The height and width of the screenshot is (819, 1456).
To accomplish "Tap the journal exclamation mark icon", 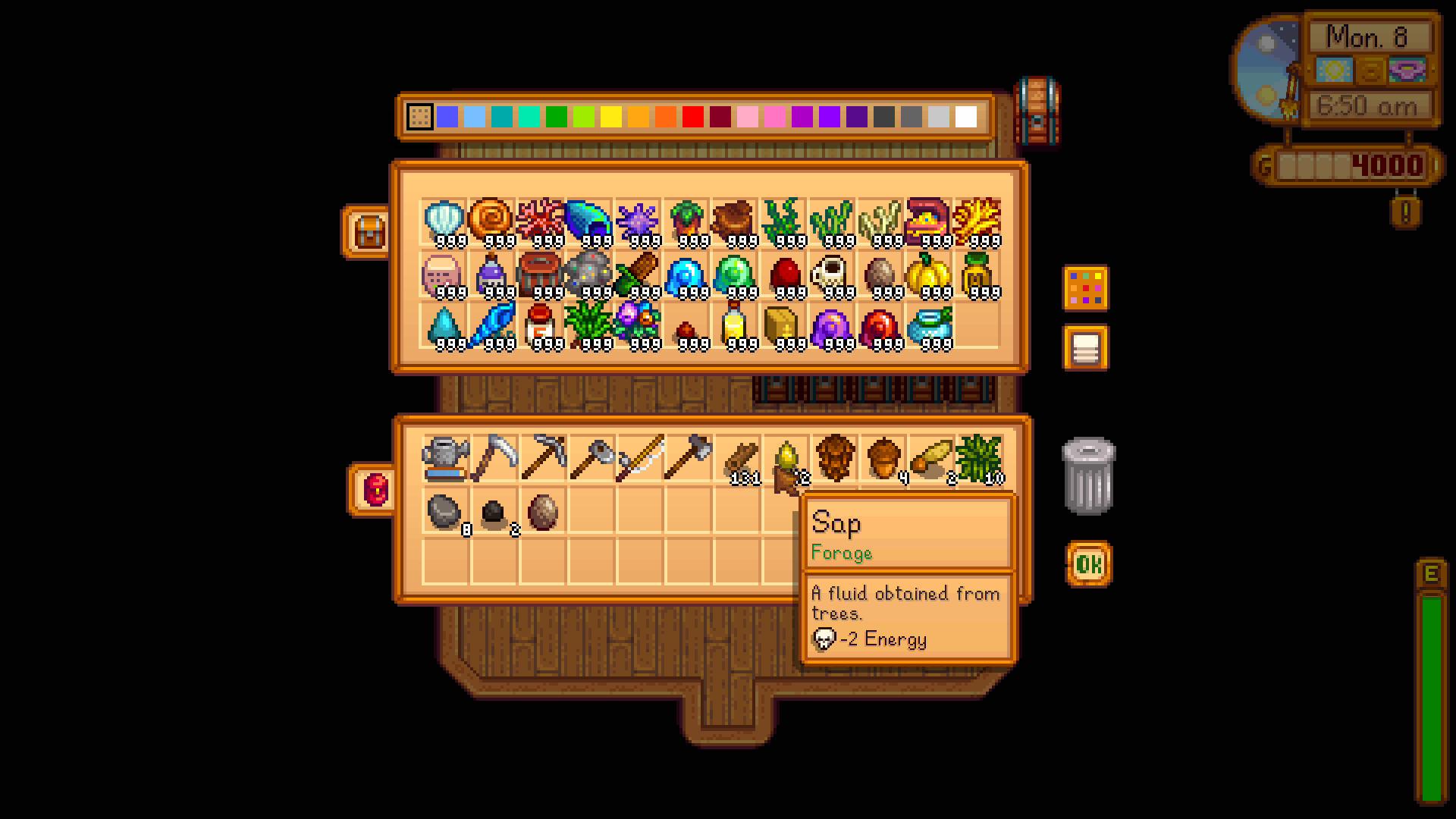I will pyautogui.click(x=1405, y=212).
